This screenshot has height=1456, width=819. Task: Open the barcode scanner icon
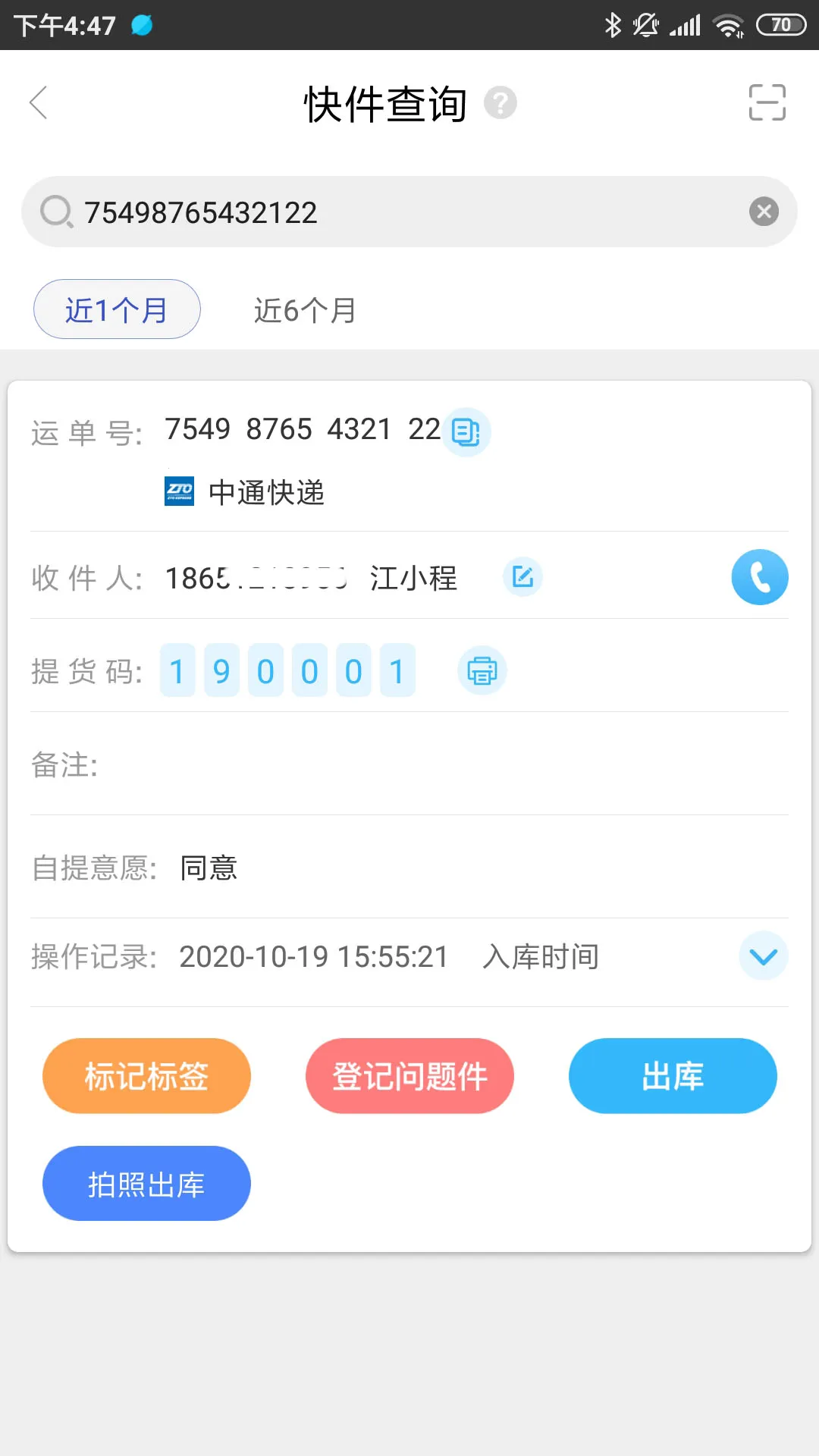pos(766,102)
